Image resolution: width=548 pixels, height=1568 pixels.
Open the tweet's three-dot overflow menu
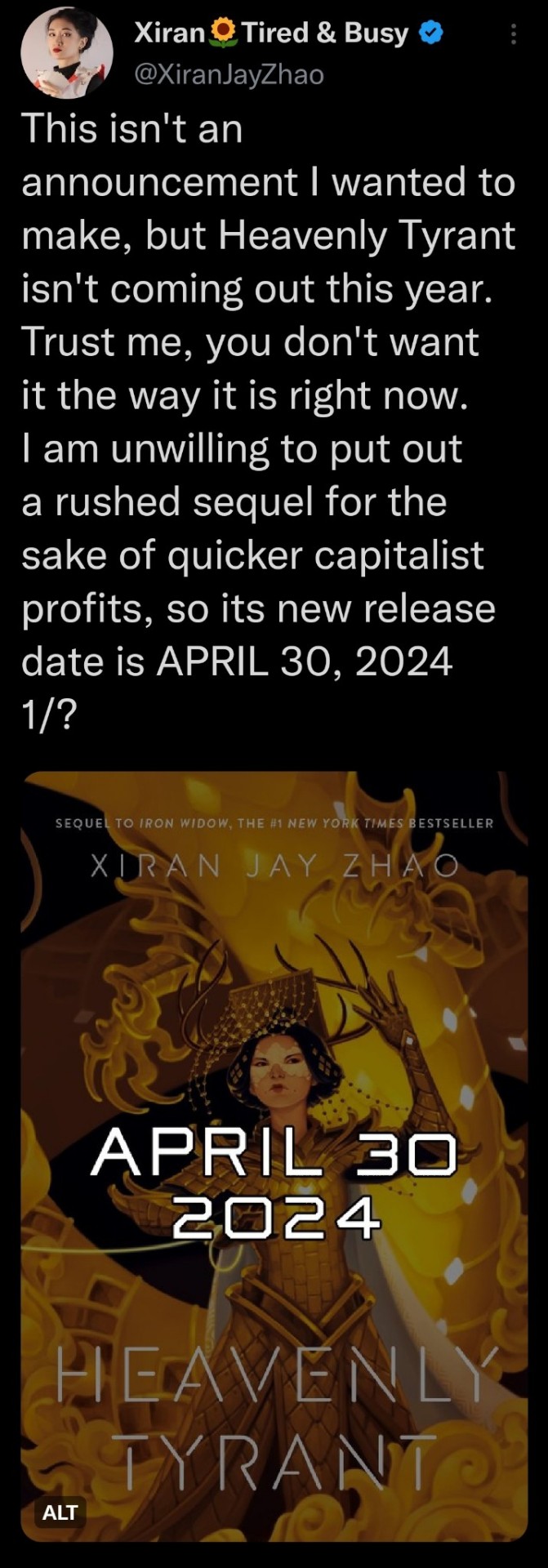point(513,34)
